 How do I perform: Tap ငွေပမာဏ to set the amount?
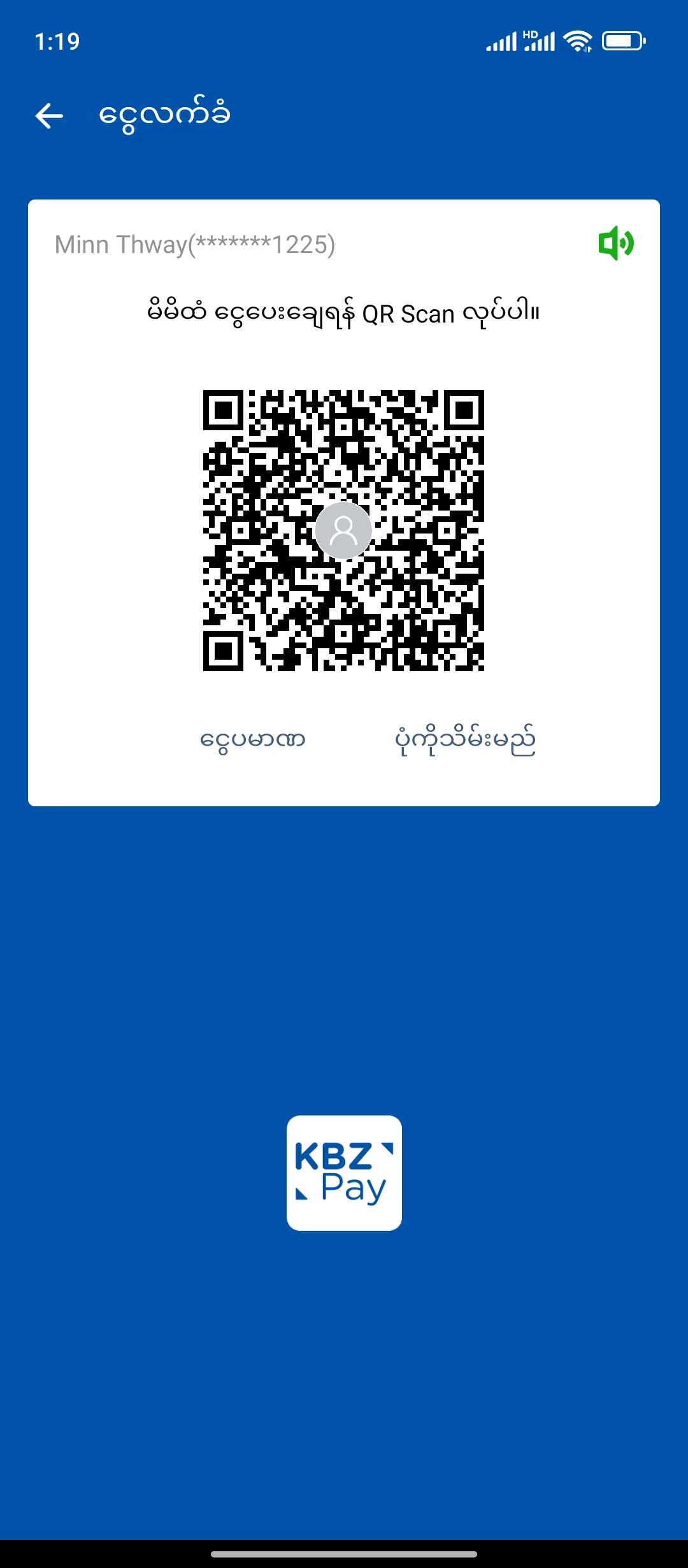coord(253,740)
